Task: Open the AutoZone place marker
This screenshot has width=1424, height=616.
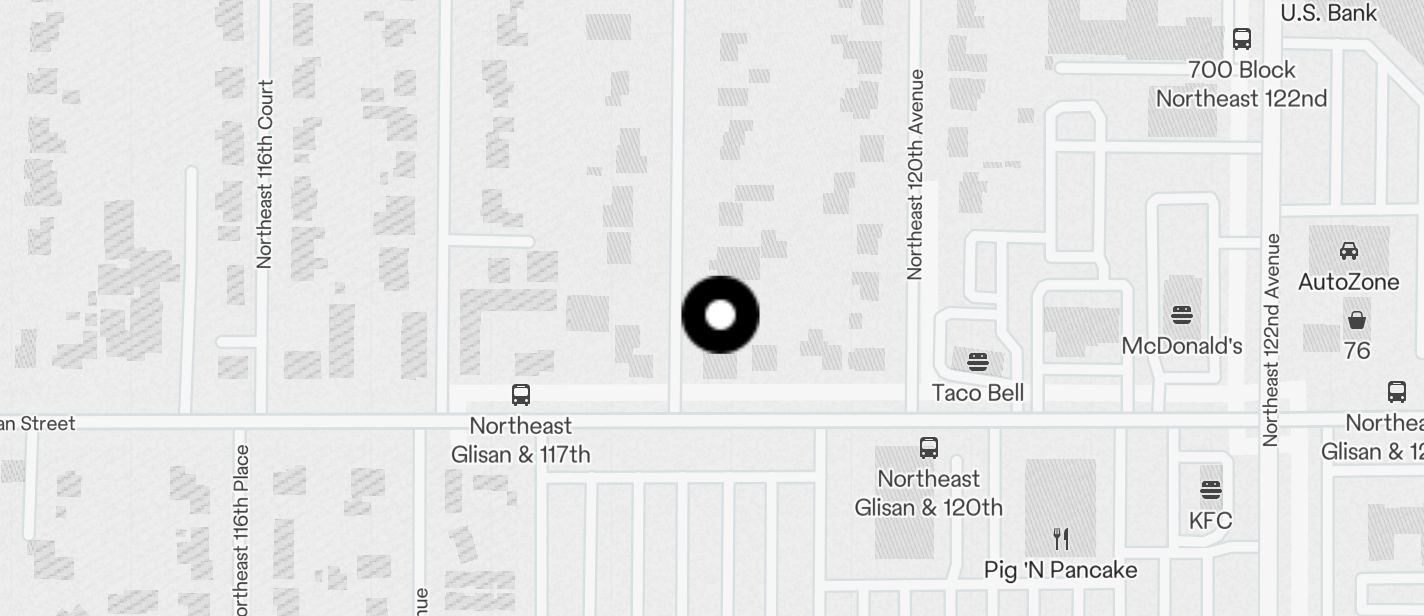Action: click(1348, 251)
